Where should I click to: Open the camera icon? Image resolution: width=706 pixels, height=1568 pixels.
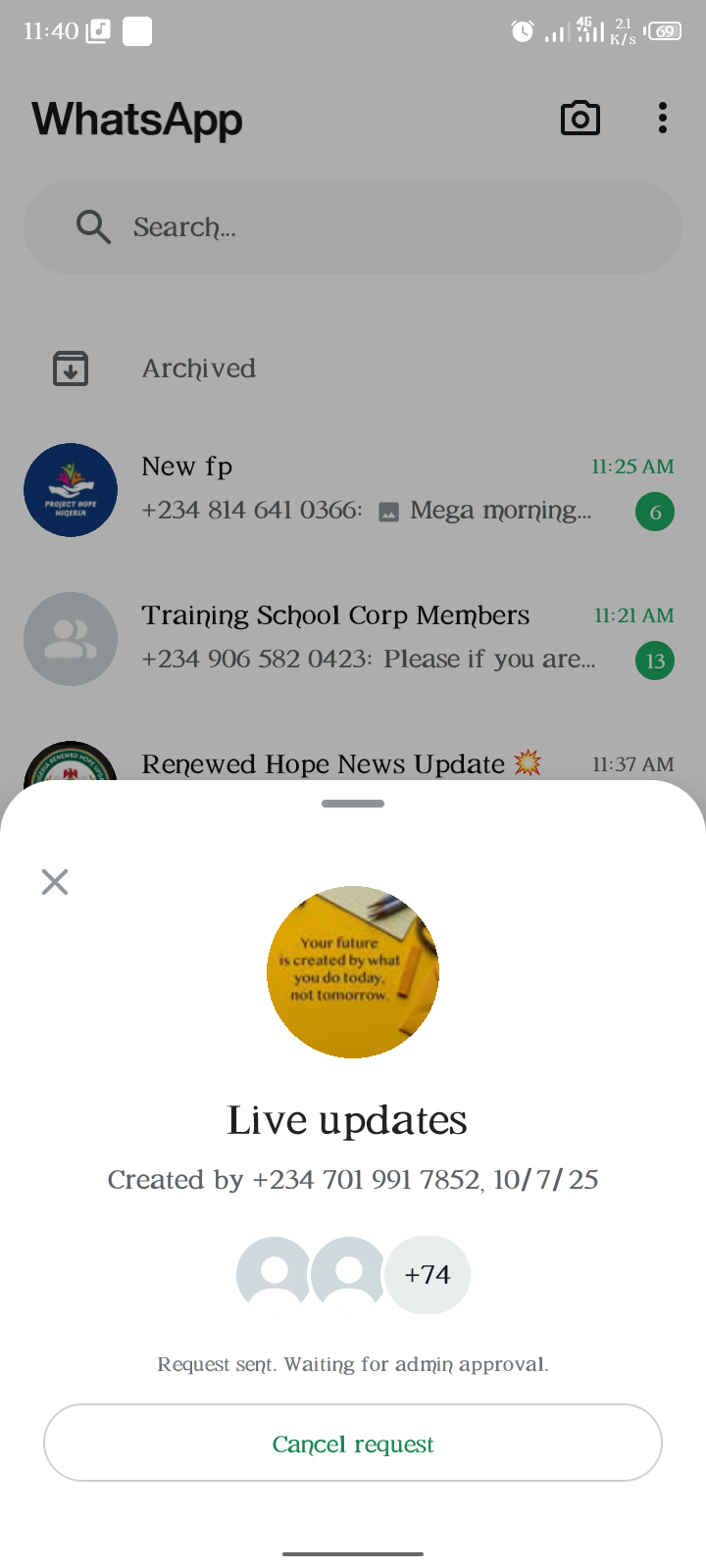pyautogui.click(x=580, y=119)
